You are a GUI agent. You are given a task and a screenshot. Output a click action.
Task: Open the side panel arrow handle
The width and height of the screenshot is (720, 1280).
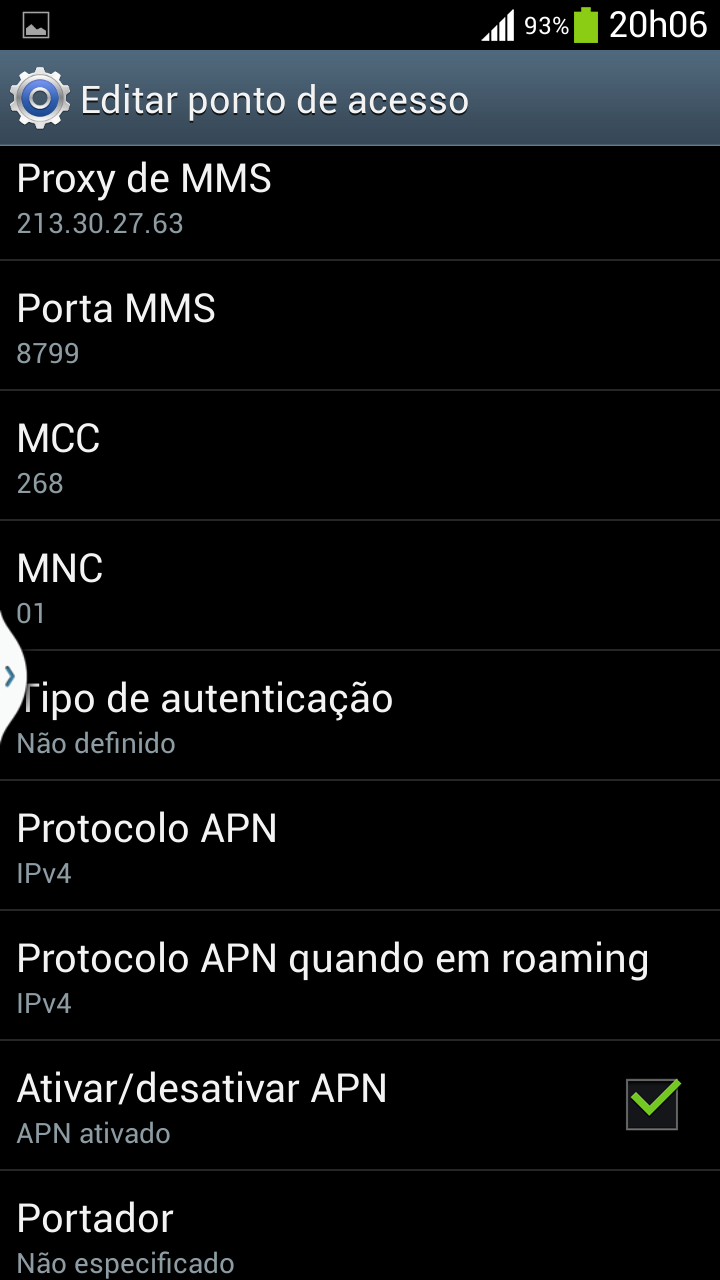pos(10,676)
